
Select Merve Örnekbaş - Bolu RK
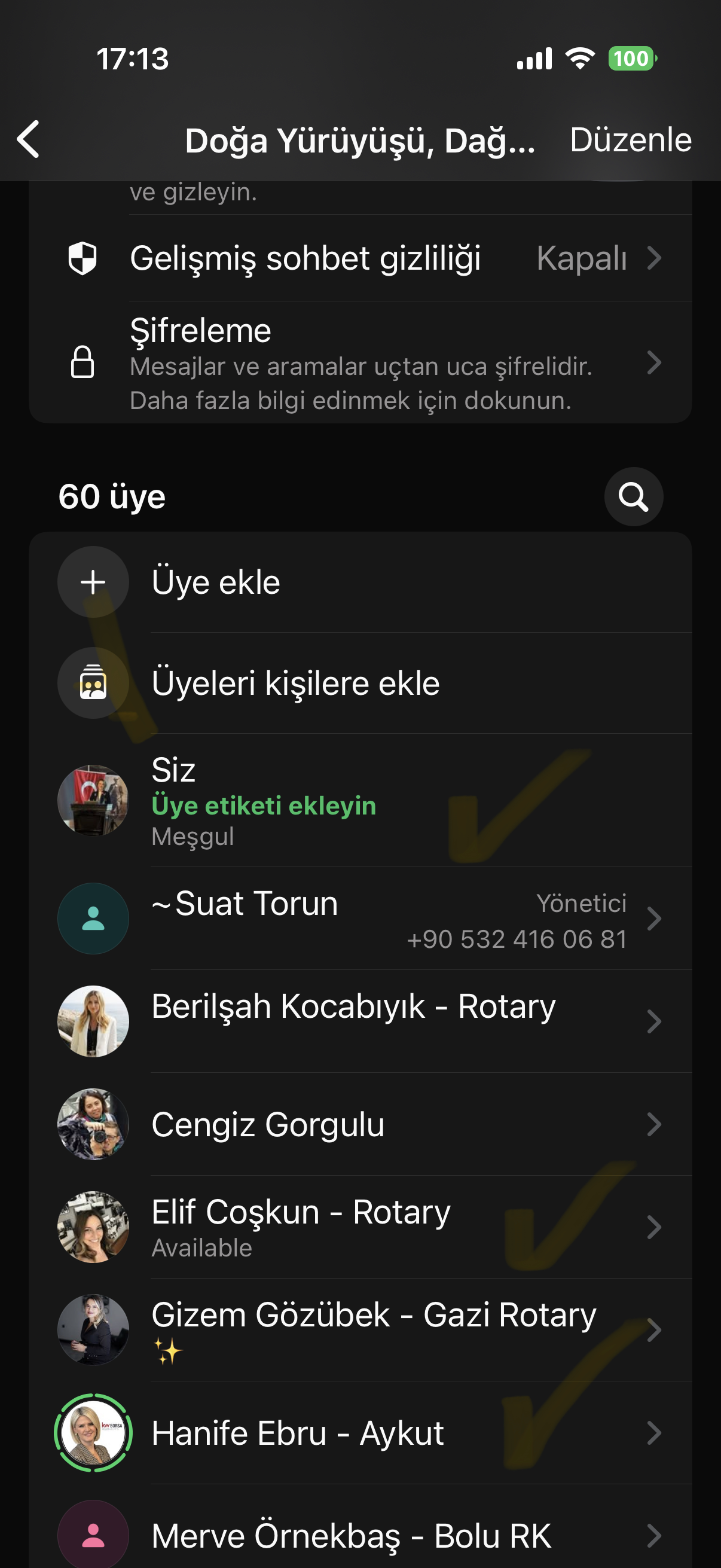coord(360,1535)
